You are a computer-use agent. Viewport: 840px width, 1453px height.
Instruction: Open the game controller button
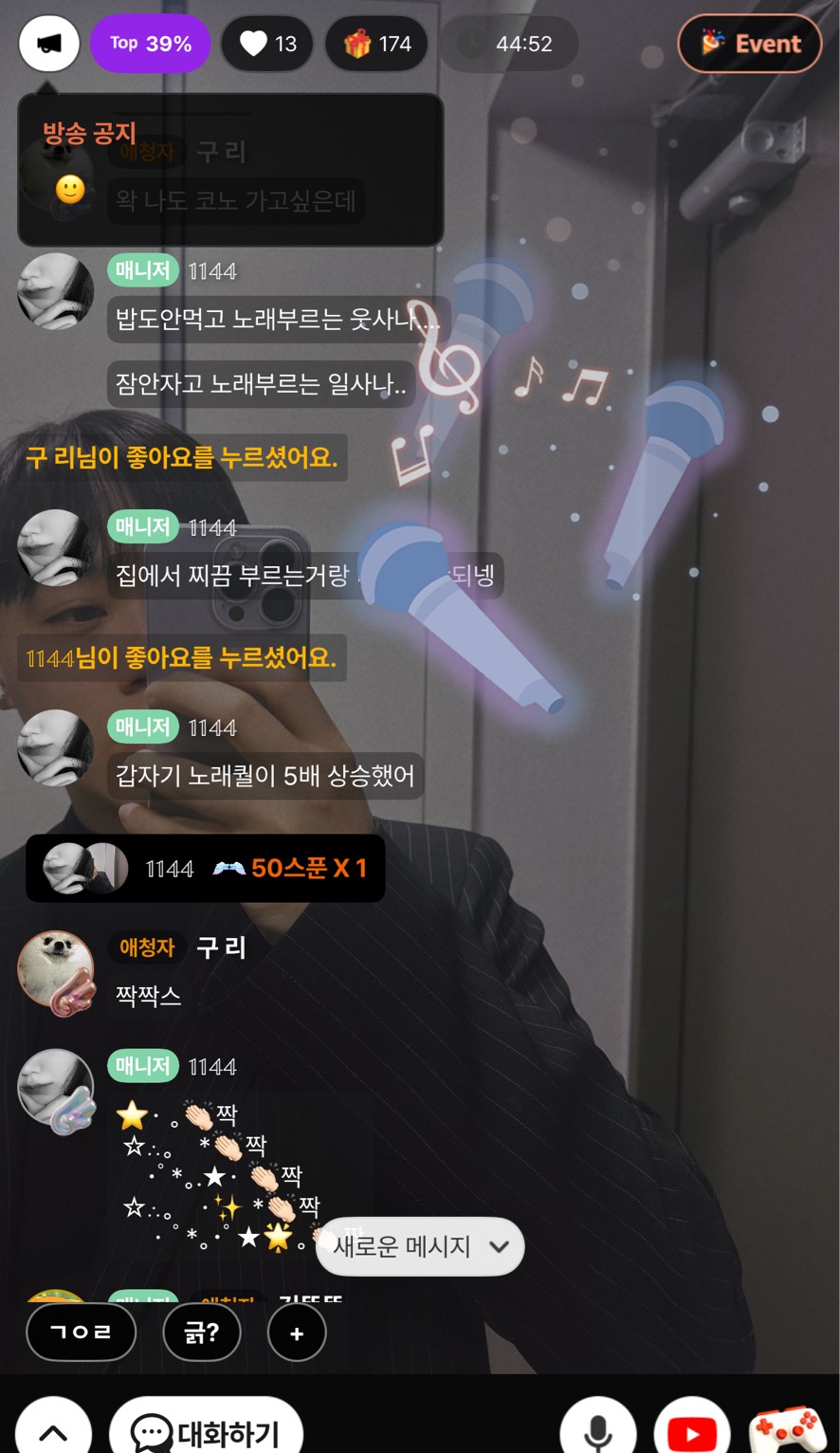(x=785, y=1430)
